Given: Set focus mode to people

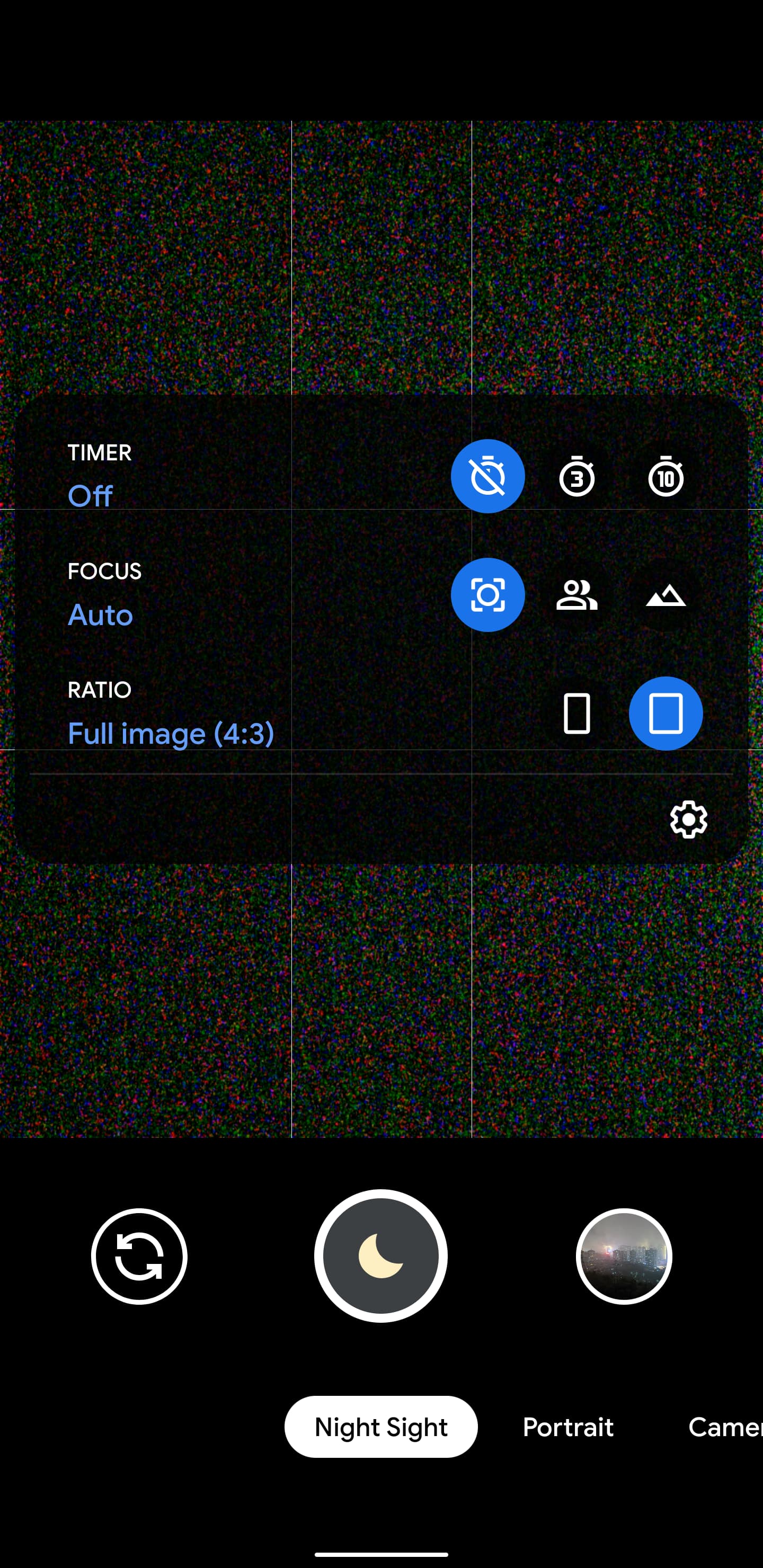Looking at the screenshot, I should [x=576, y=595].
